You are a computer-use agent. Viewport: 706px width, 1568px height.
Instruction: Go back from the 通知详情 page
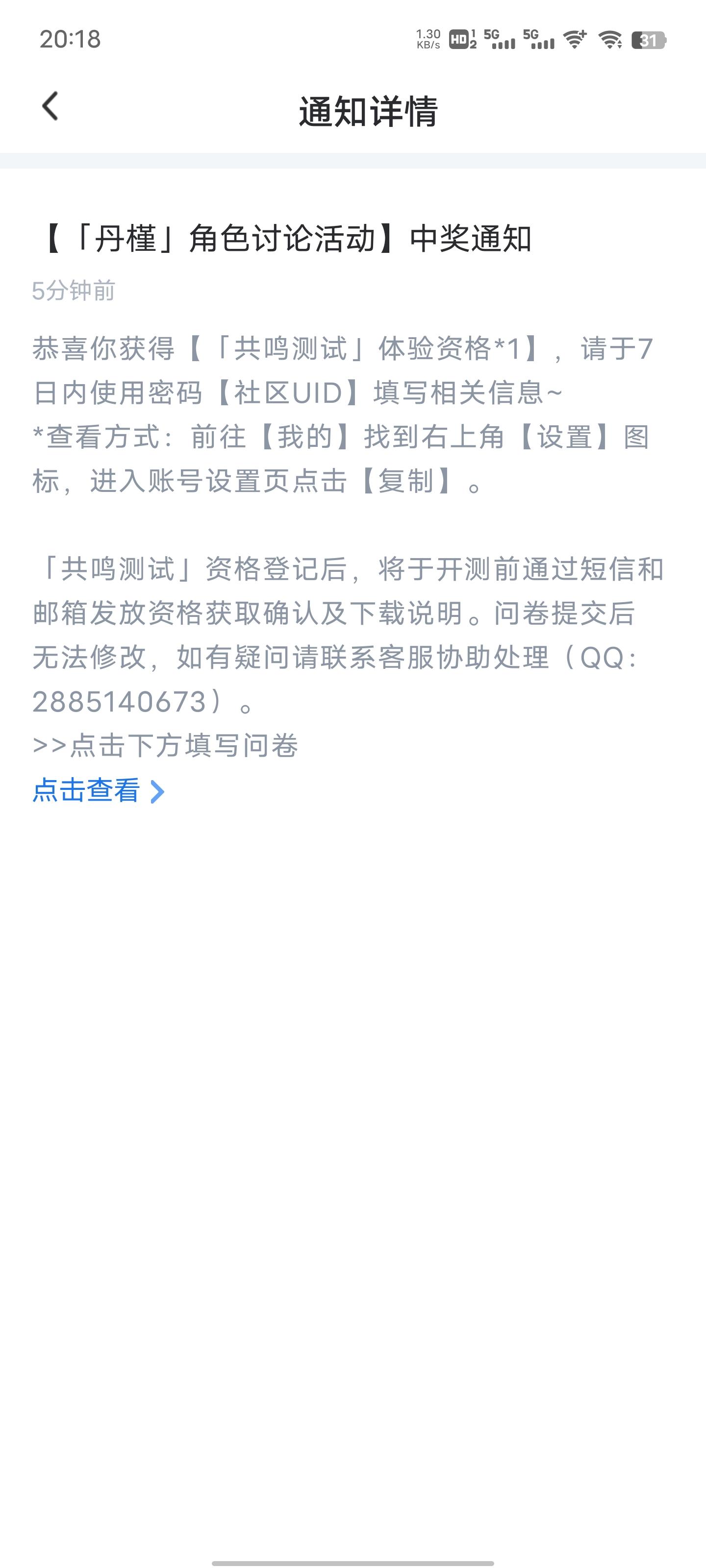50,106
